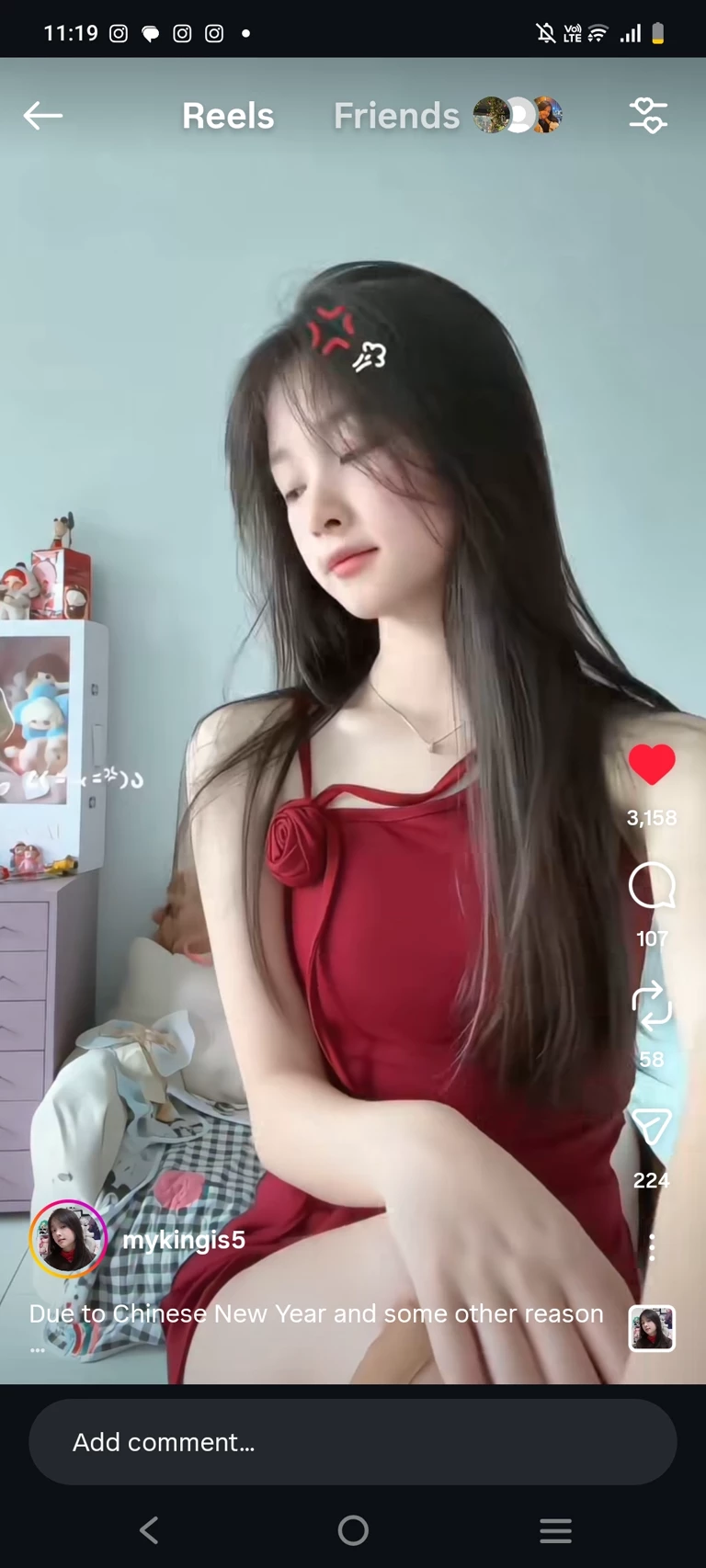
Task: View the mykingis5 profile picture story
Action: 68,1239
